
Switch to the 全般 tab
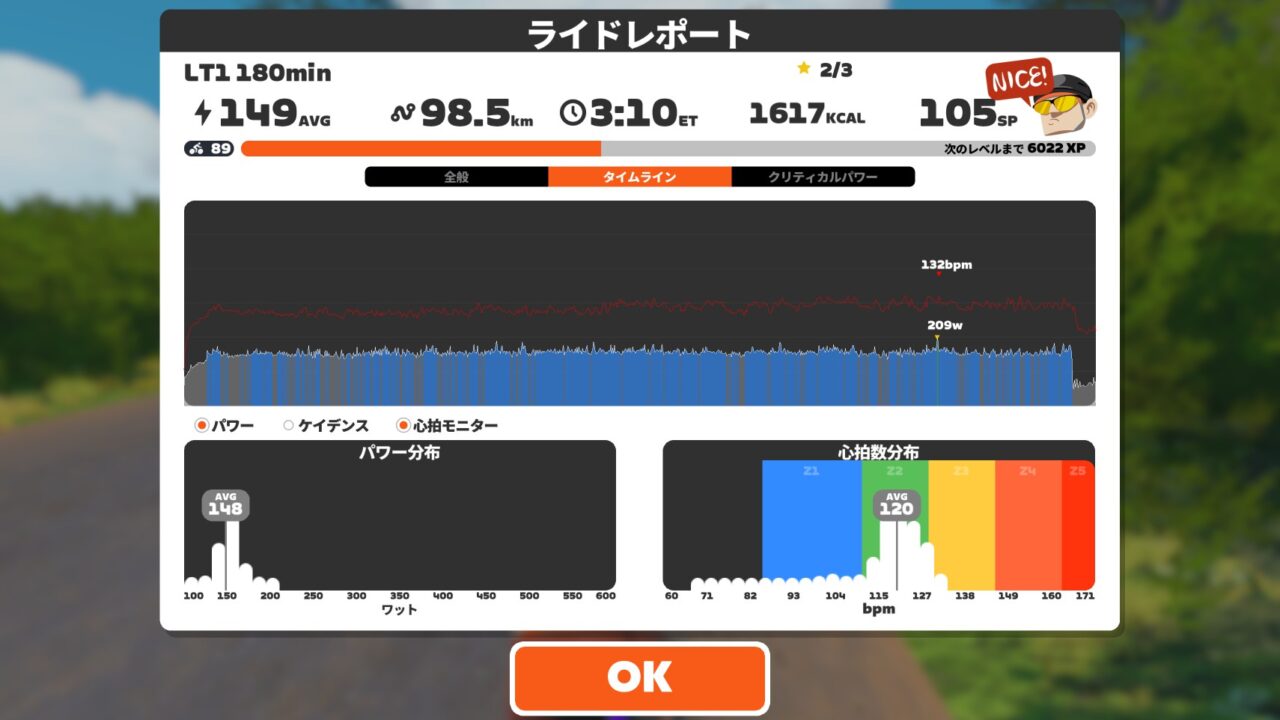pyautogui.click(x=456, y=177)
